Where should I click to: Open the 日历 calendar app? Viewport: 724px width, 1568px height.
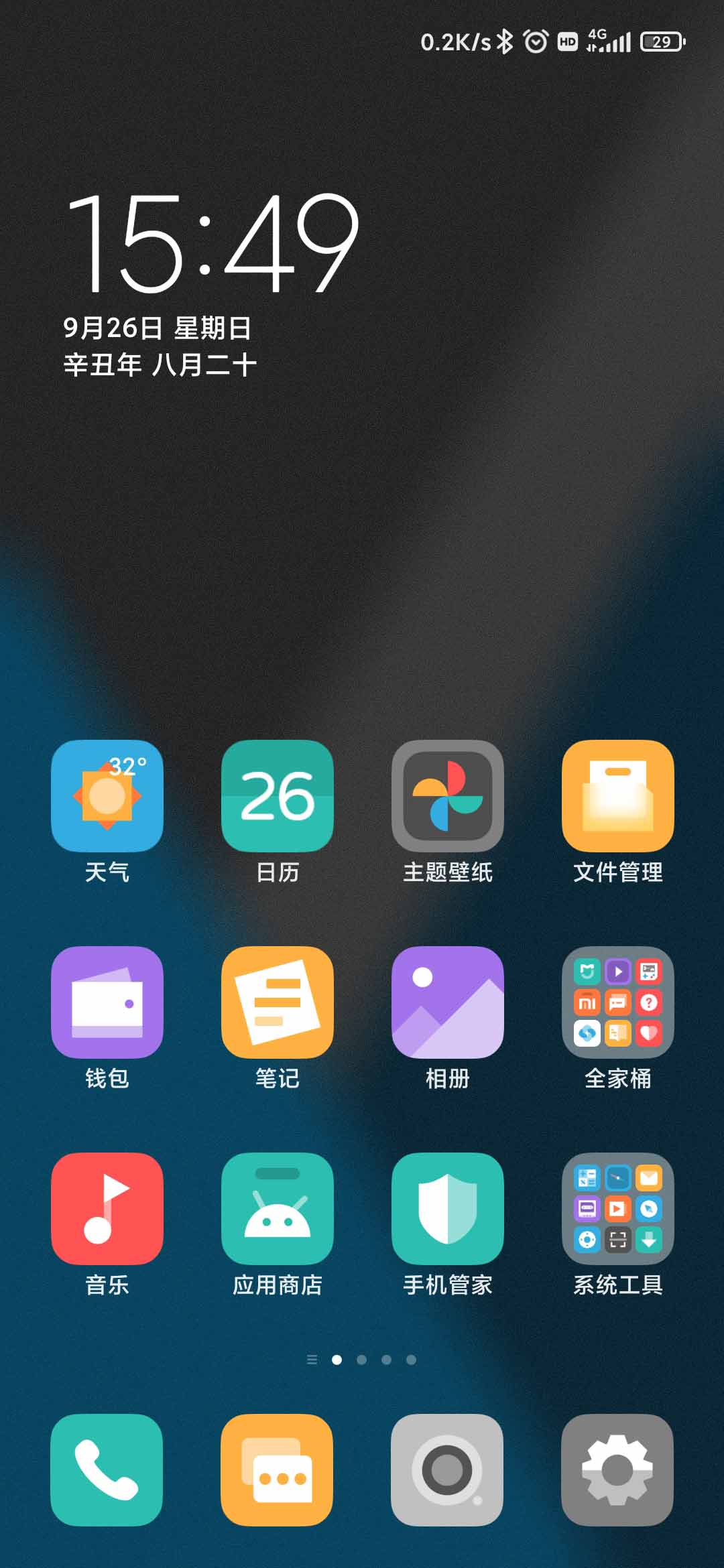(278, 795)
